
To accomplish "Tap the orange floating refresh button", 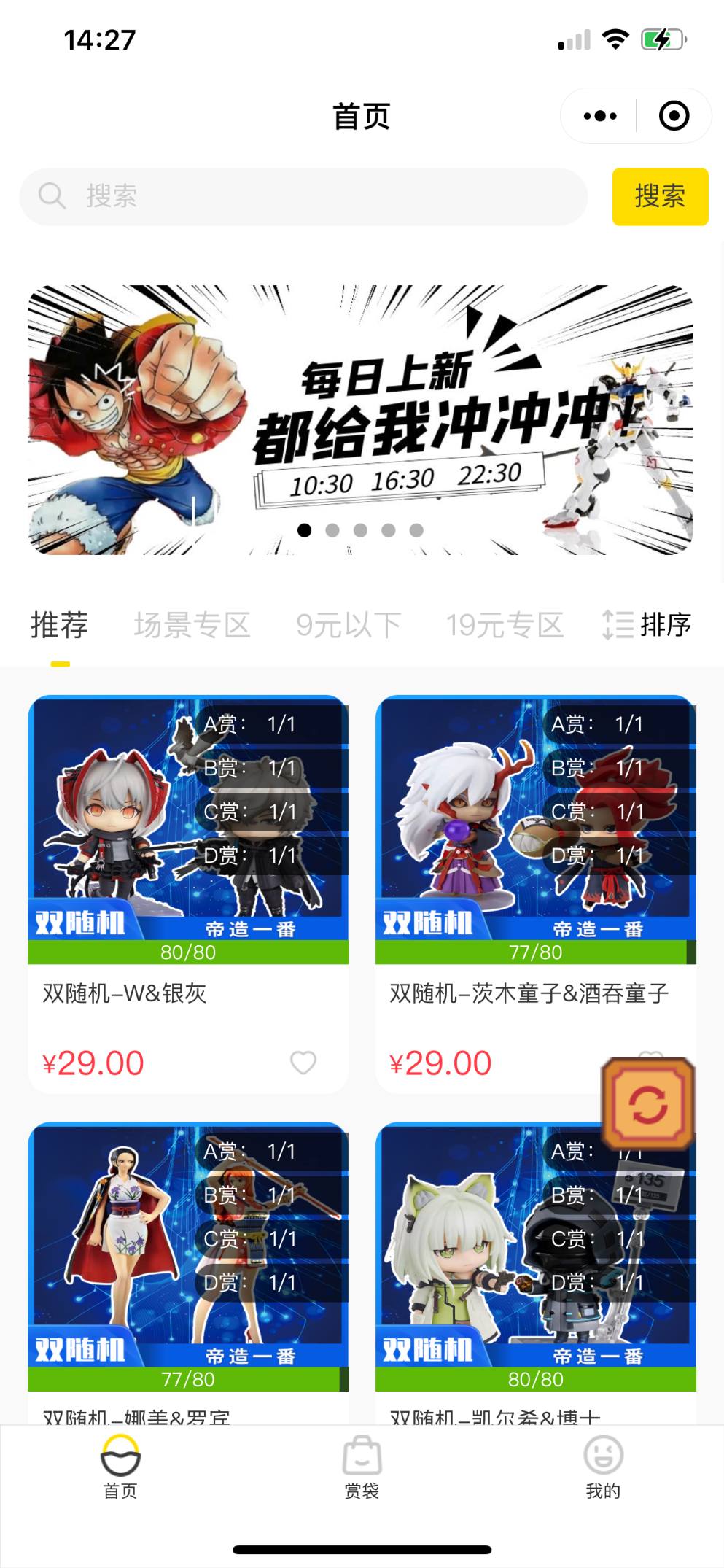I will click(x=647, y=1104).
